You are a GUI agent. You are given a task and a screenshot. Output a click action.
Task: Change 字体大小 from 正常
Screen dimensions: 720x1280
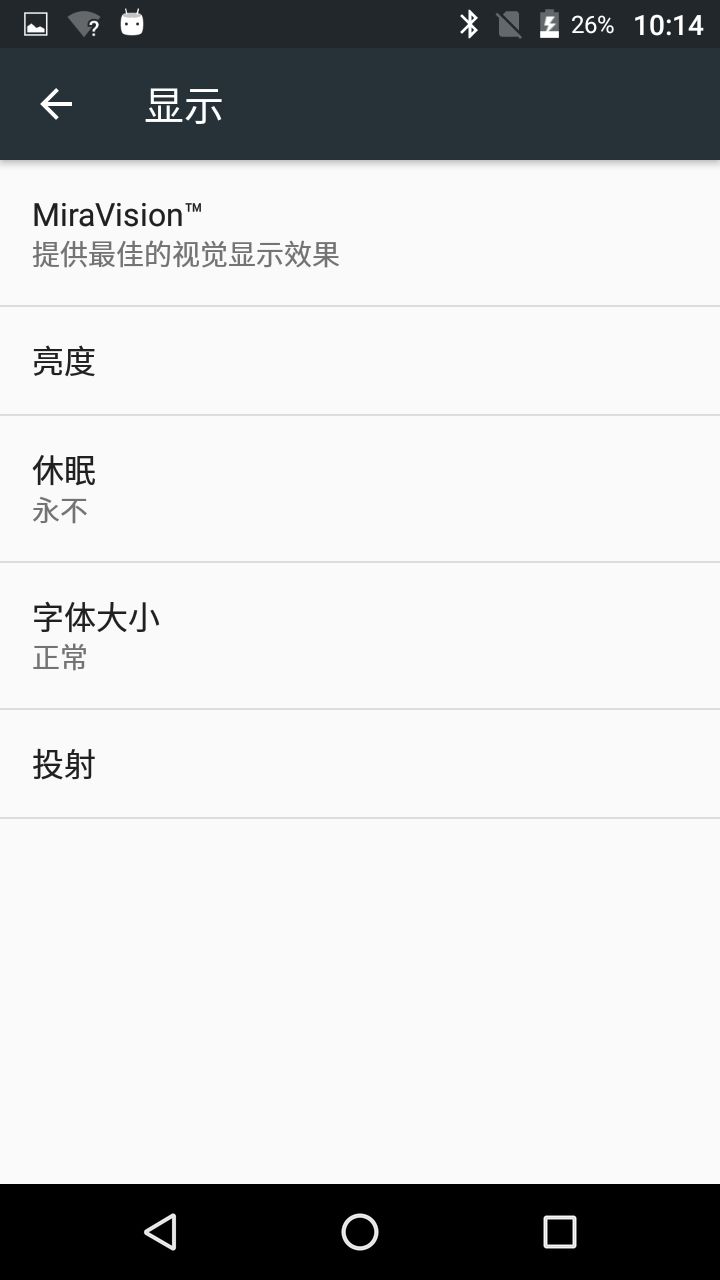pos(360,634)
